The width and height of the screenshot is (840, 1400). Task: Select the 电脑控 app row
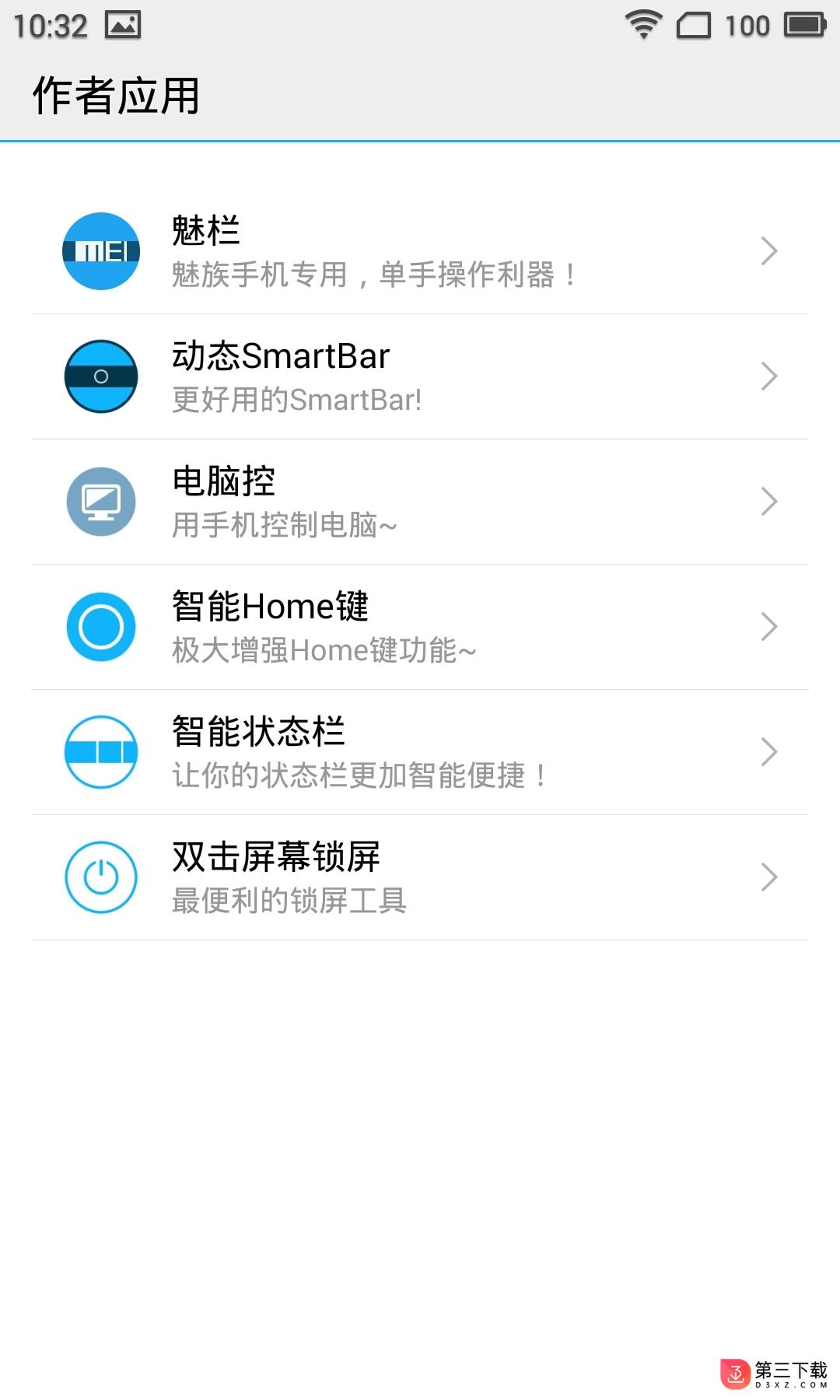420,502
